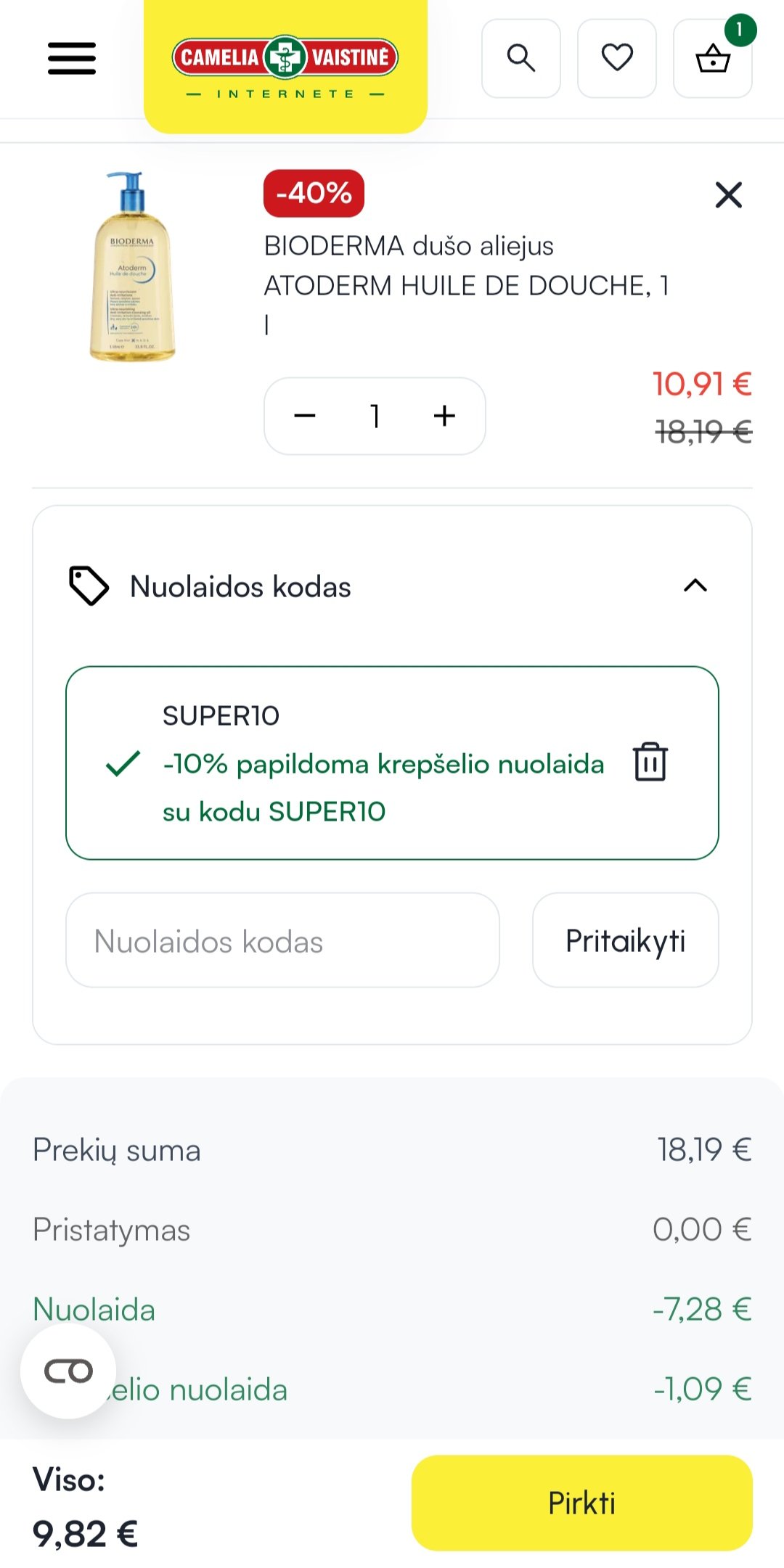The height and width of the screenshot is (1568, 784).
Task: Focus the Nuolaidos kodas input field
Action: pyautogui.click(x=282, y=940)
